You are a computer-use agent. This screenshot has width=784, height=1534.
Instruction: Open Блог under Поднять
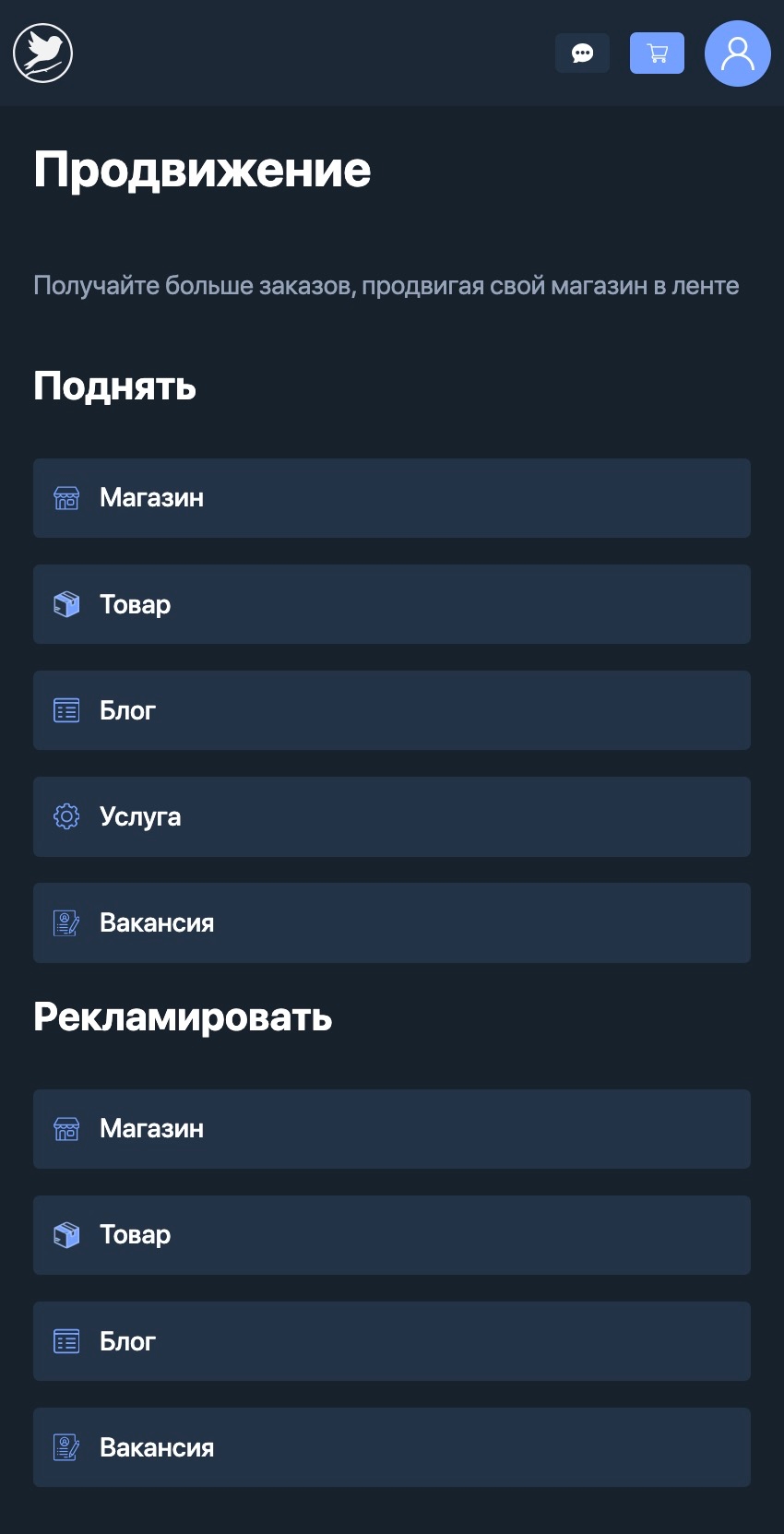point(391,710)
